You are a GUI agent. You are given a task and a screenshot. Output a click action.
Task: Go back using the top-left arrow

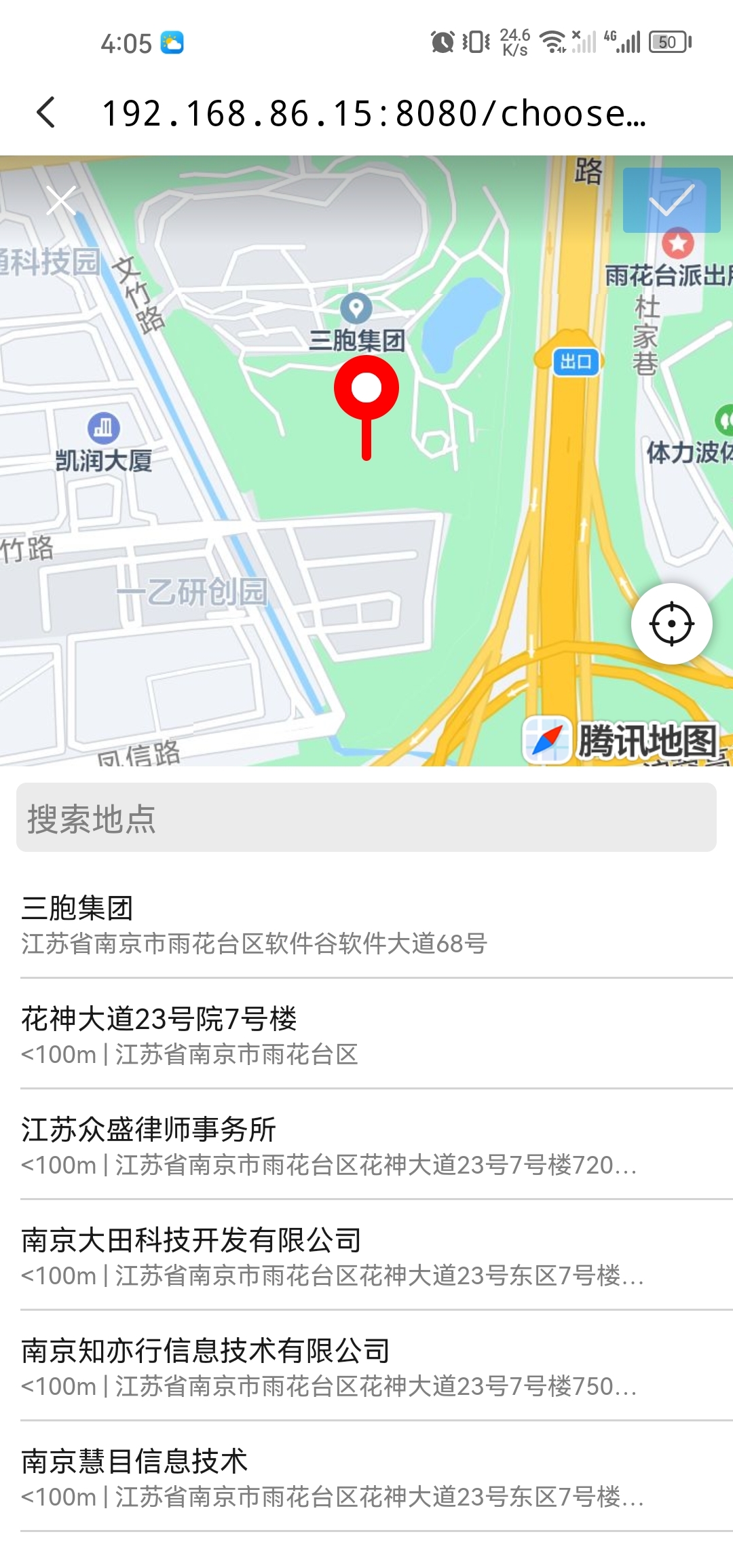(x=46, y=113)
